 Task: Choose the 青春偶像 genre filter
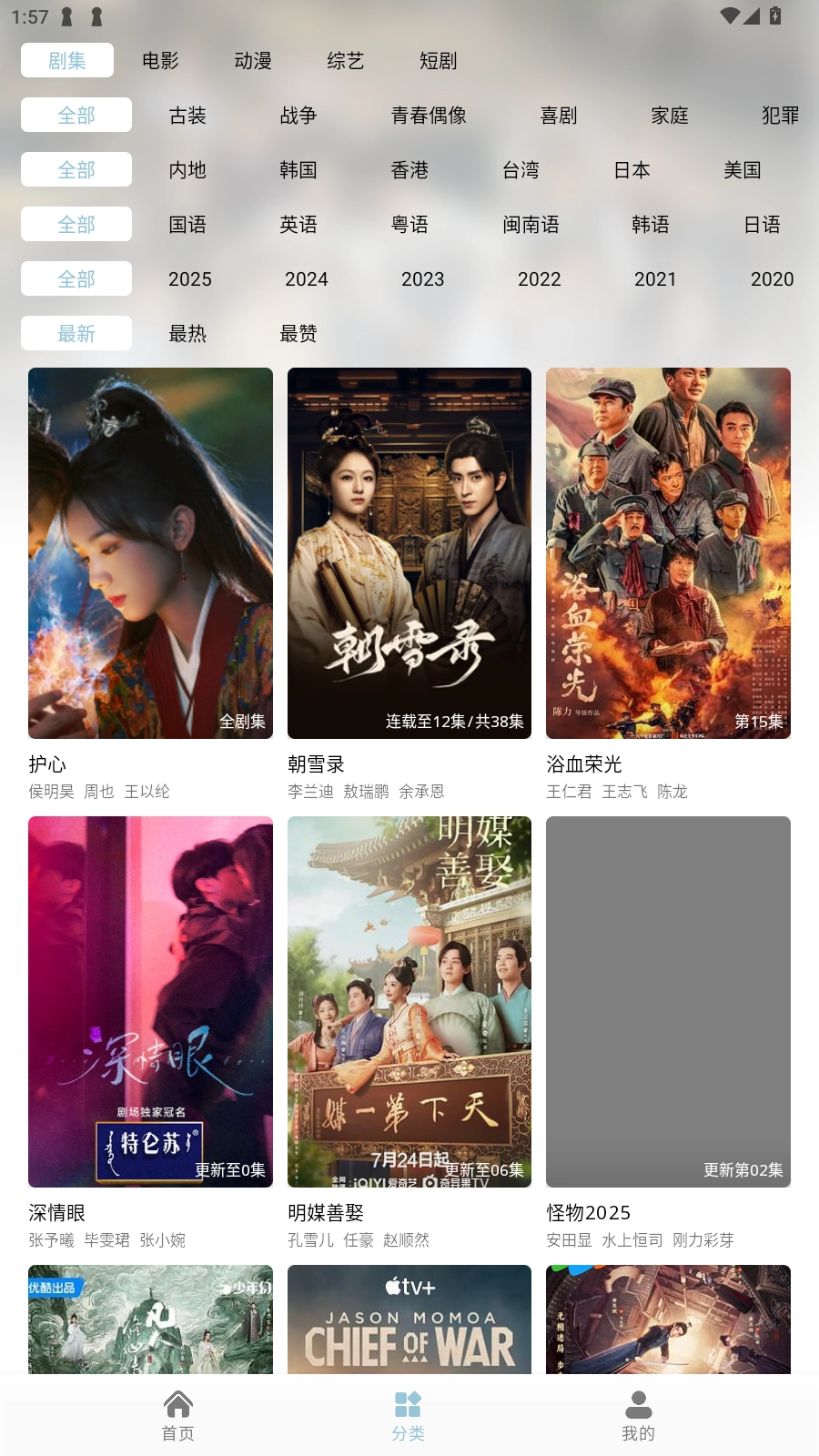point(429,116)
